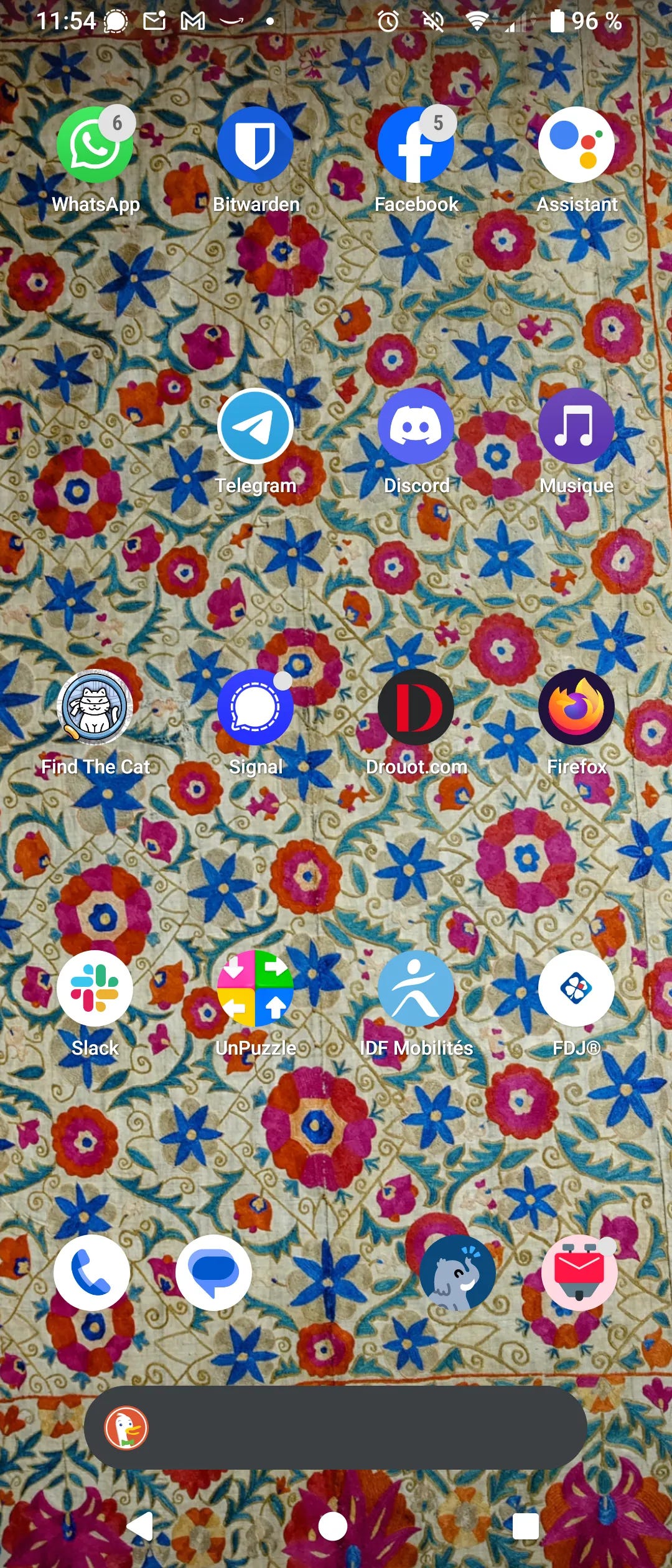
Task: Open the Phone dialer in the dock
Action: click(92, 1272)
